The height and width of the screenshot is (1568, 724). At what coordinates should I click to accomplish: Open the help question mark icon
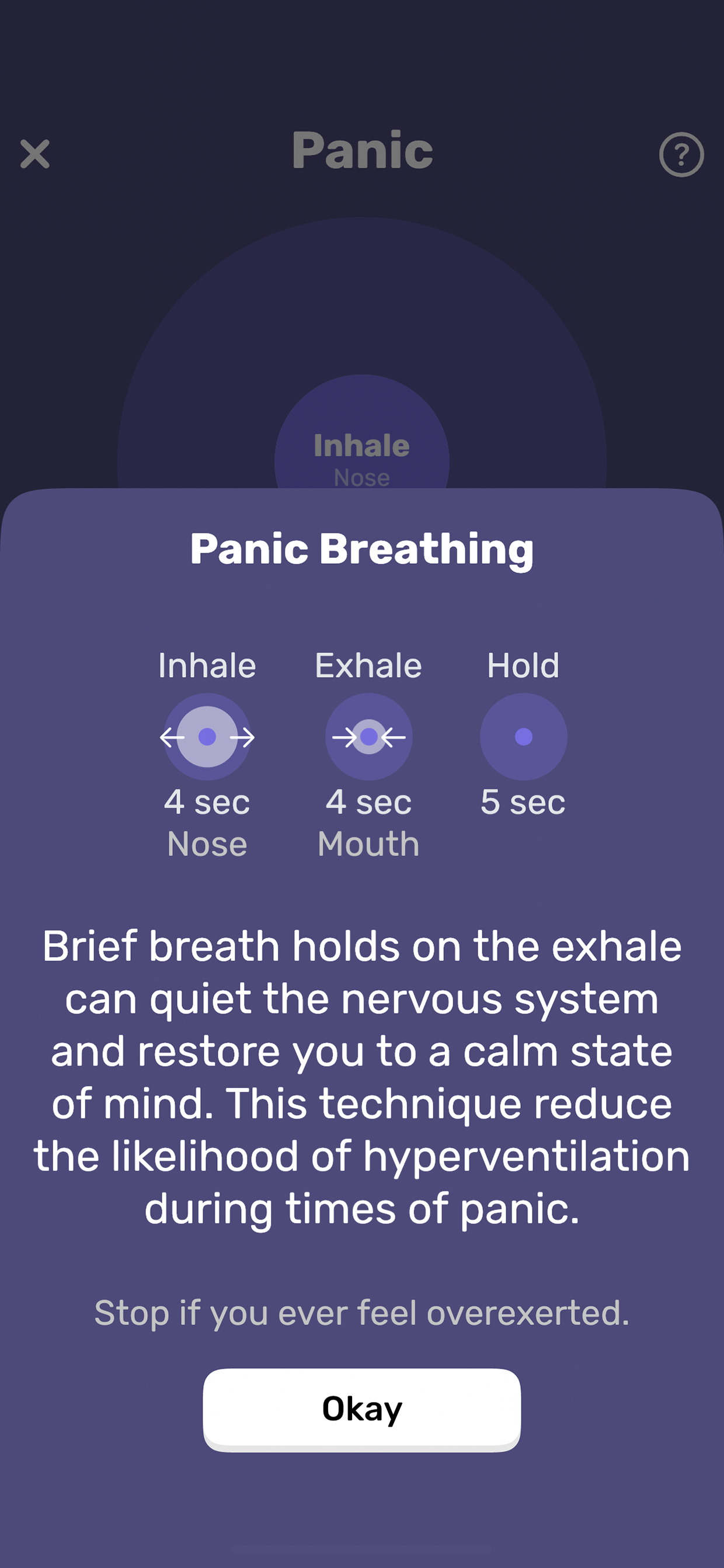(x=681, y=155)
